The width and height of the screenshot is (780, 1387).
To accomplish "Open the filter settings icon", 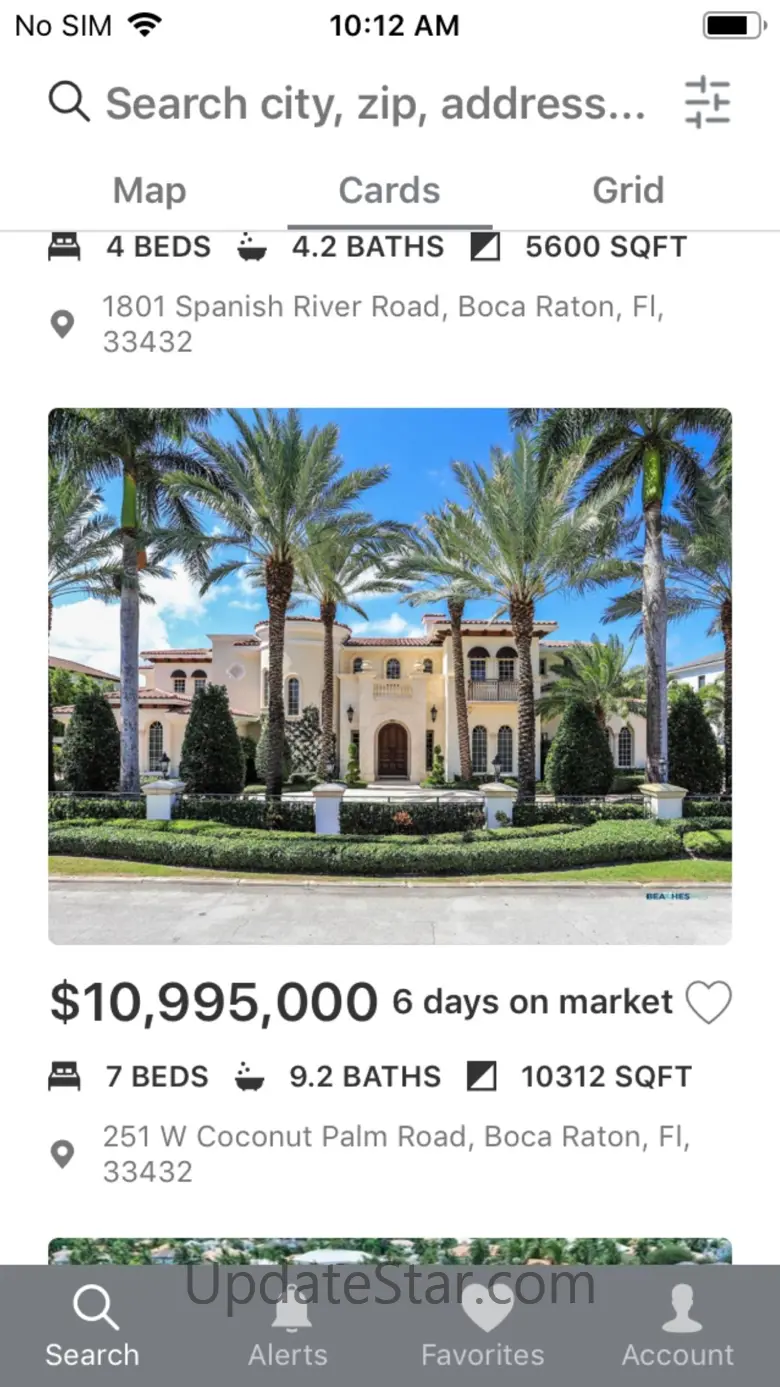I will coord(708,102).
